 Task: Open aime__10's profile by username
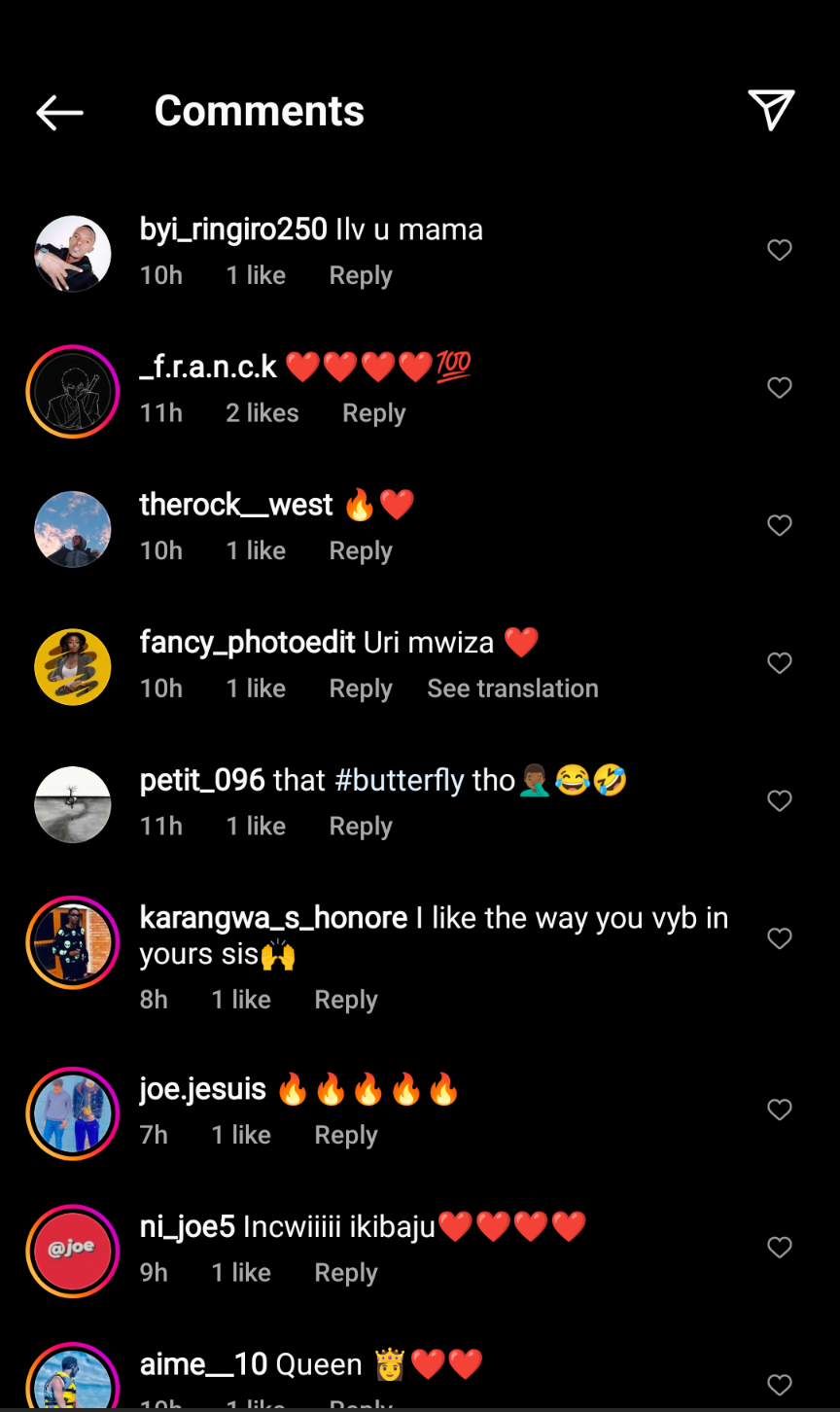pos(202,1364)
